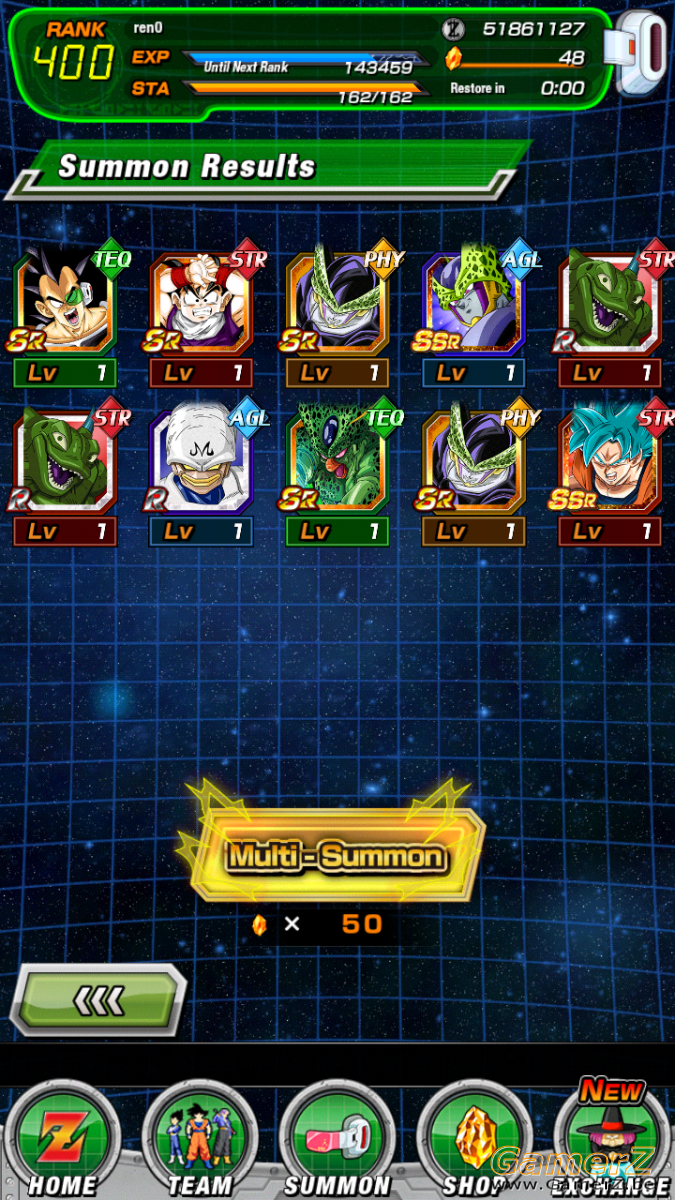The height and width of the screenshot is (1200, 675).
Task: Open the SR TEQ green Cell card
Action: click(x=337, y=475)
